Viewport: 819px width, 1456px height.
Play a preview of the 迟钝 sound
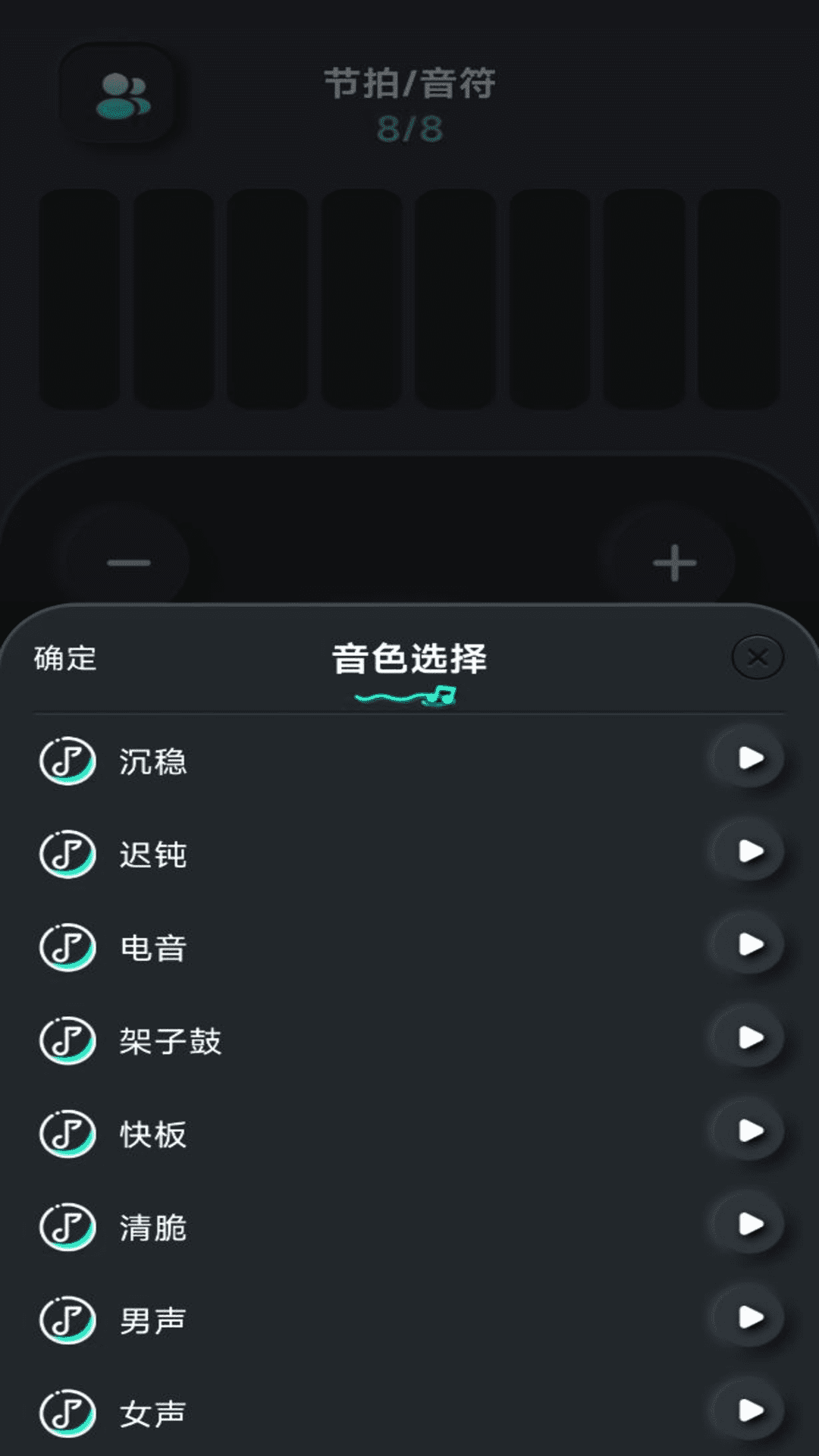pyautogui.click(x=751, y=852)
